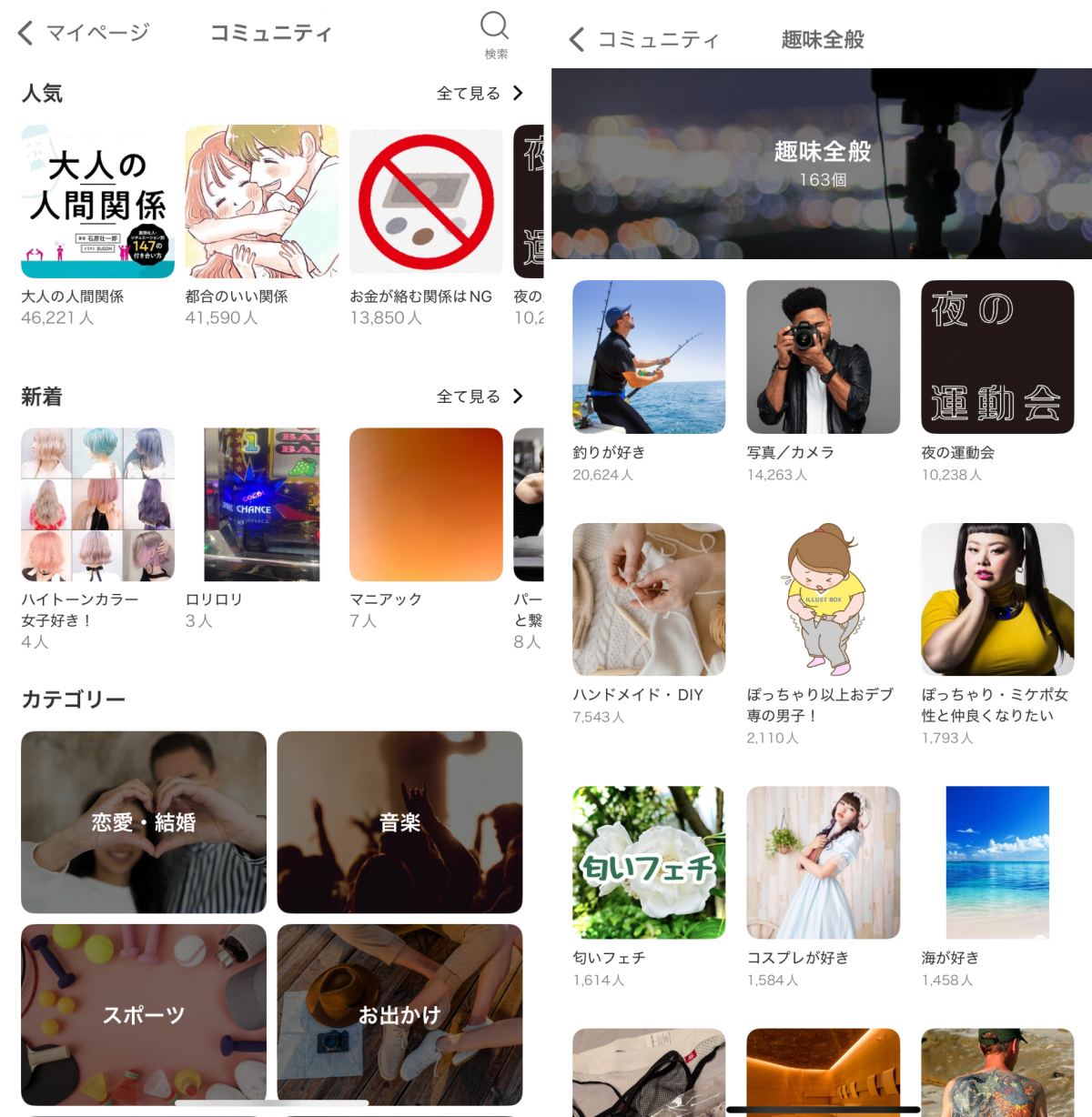Select the お出かけ category
This screenshot has width=1092, height=1117.
click(x=399, y=1015)
